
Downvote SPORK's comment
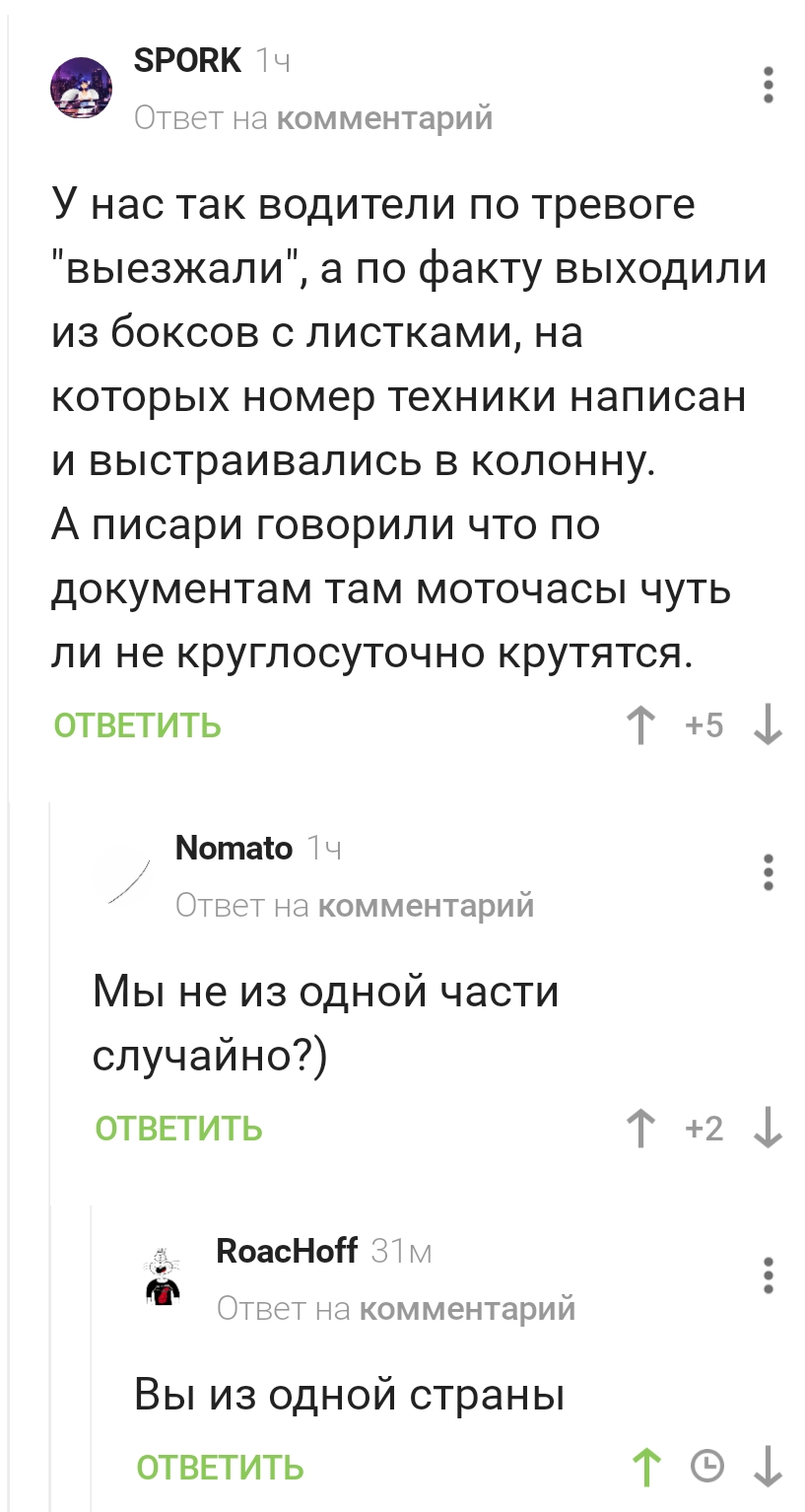[768, 726]
